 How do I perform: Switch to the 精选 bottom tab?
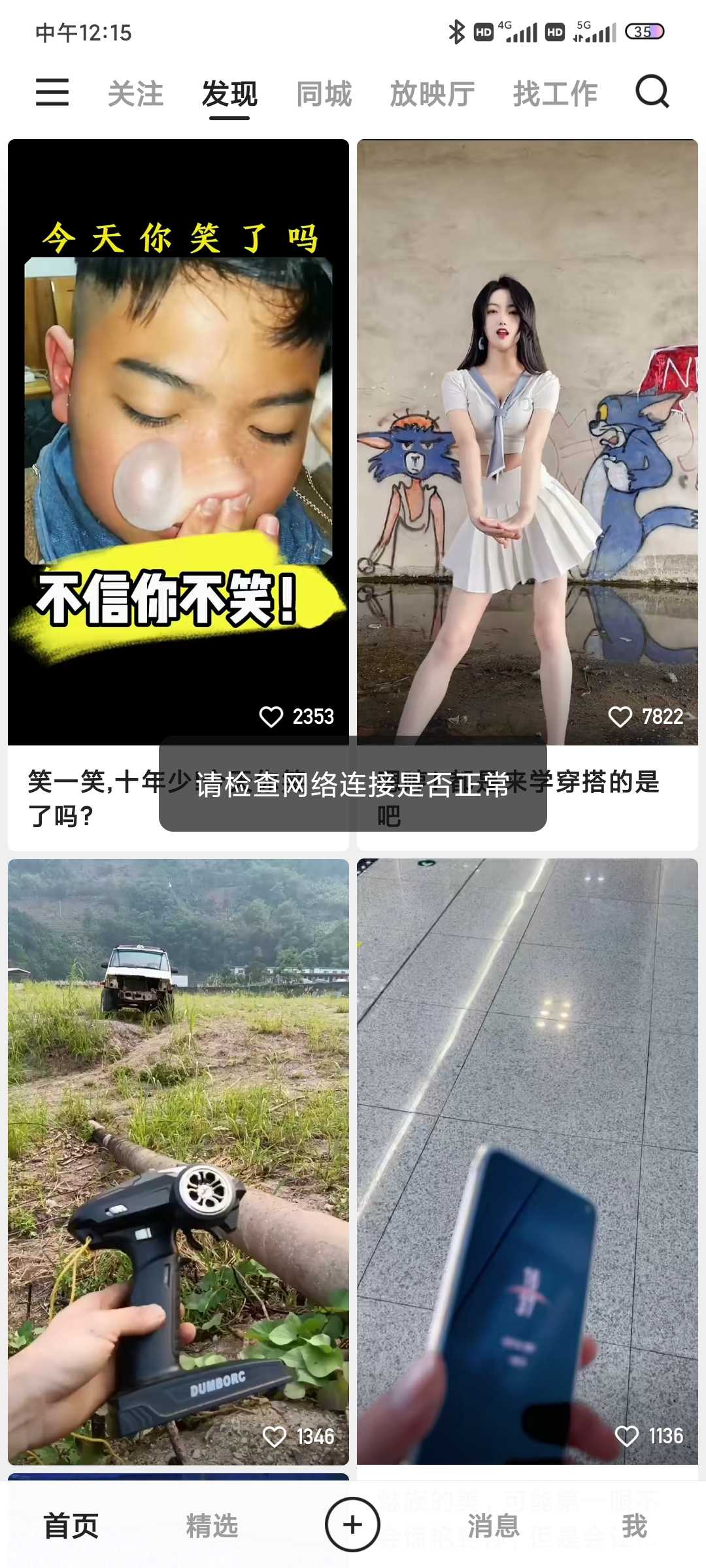pos(212,1526)
